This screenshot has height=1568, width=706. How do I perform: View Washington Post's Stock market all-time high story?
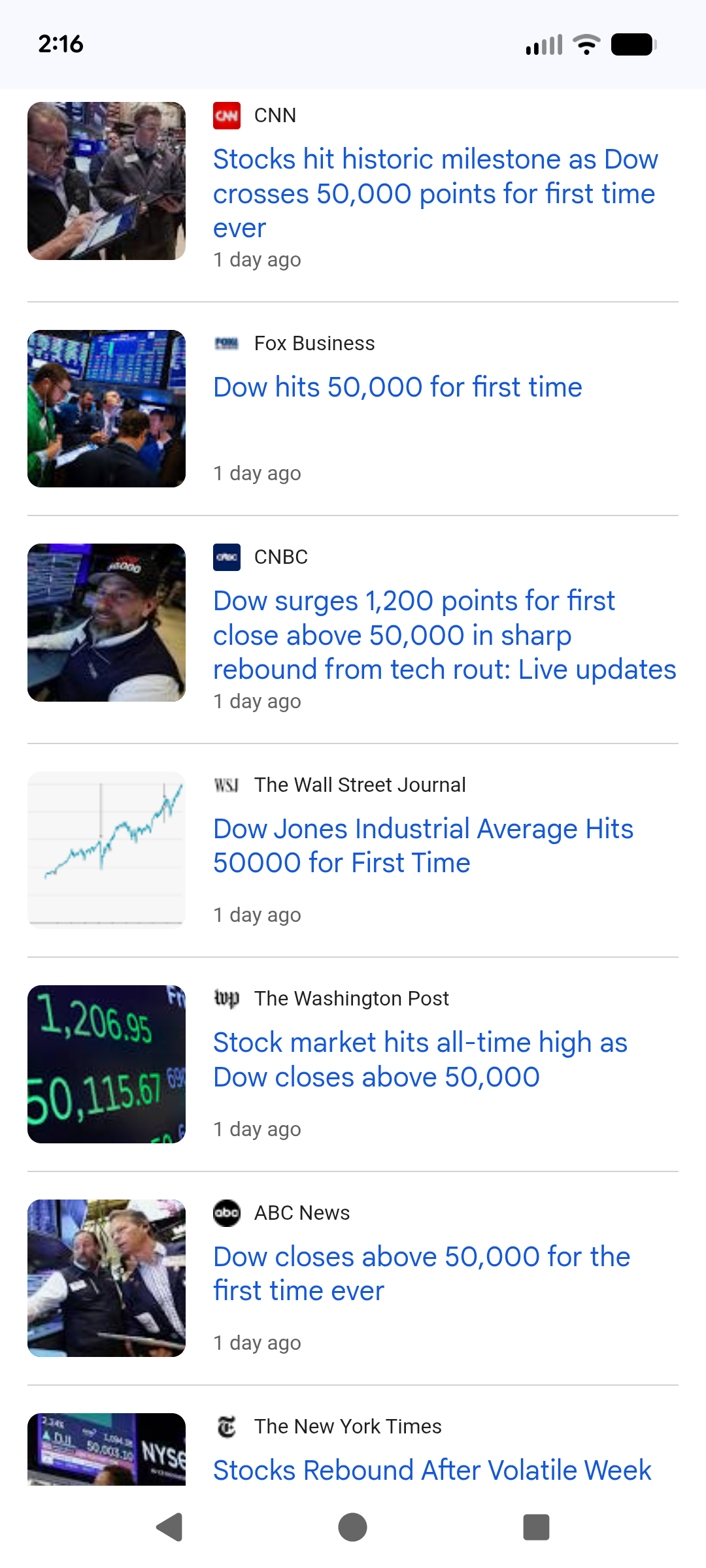coord(420,1059)
